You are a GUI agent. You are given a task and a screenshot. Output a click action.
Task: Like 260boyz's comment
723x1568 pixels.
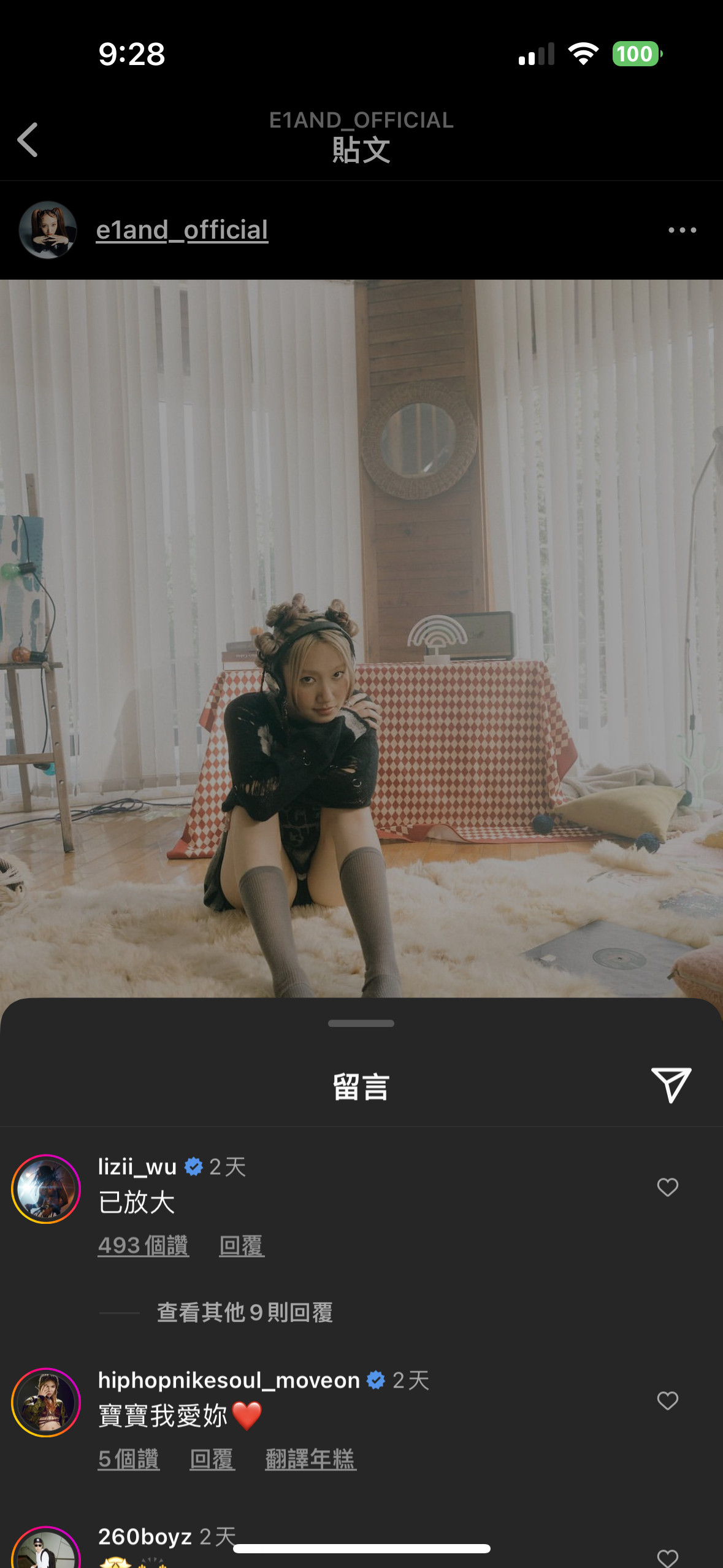[667, 1557]
